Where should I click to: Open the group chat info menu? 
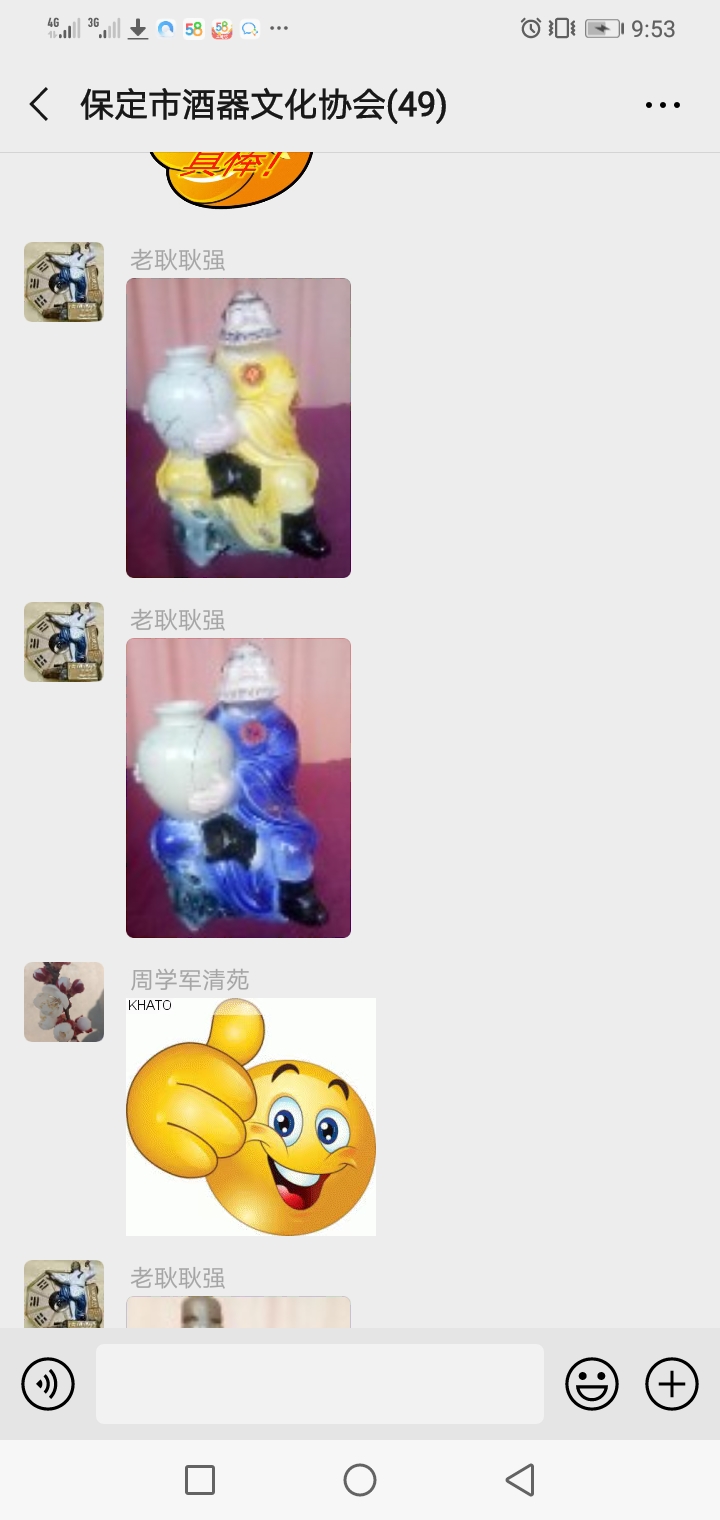662,105
